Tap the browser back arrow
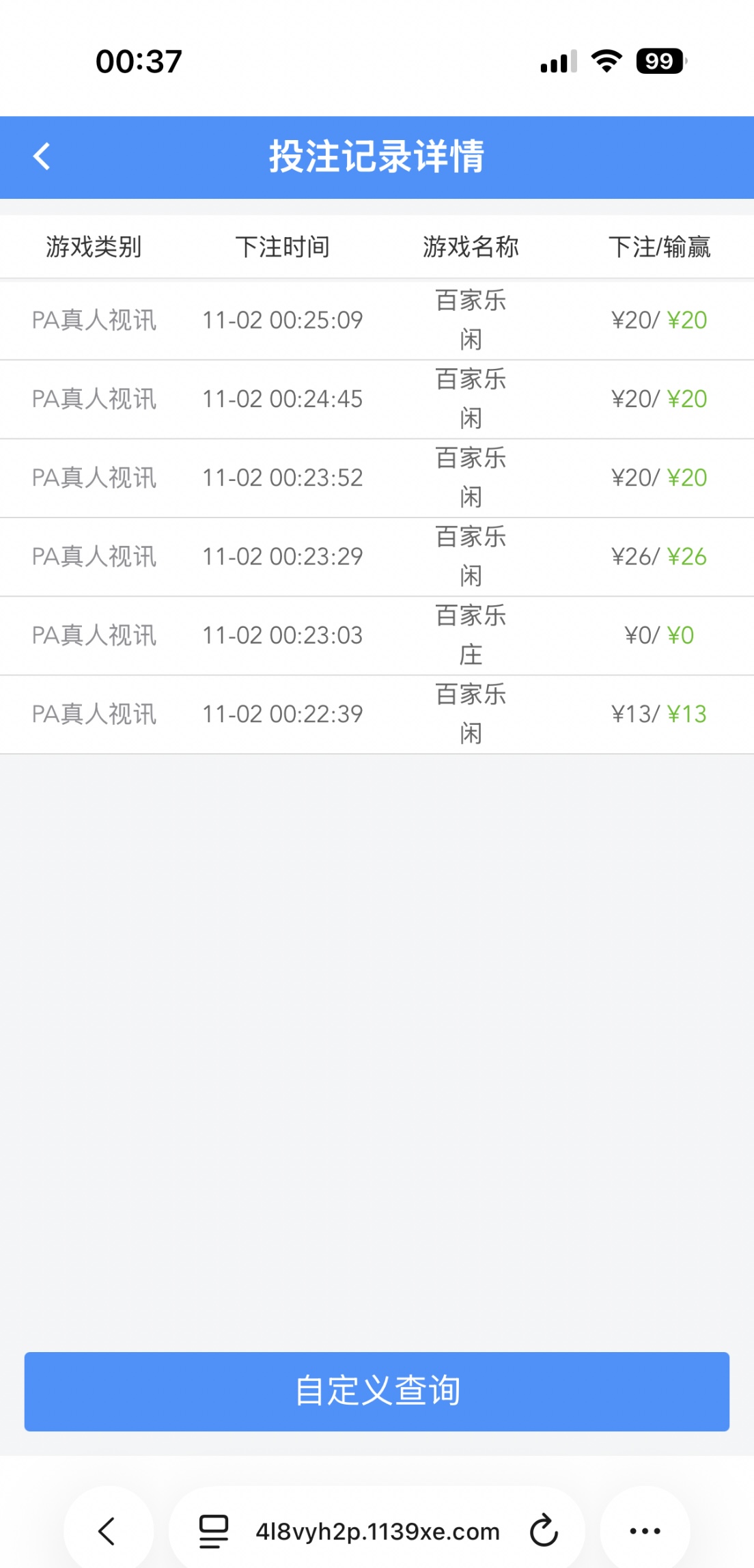This screenshot has height=1568, width=754. (x=107, y=1530)
